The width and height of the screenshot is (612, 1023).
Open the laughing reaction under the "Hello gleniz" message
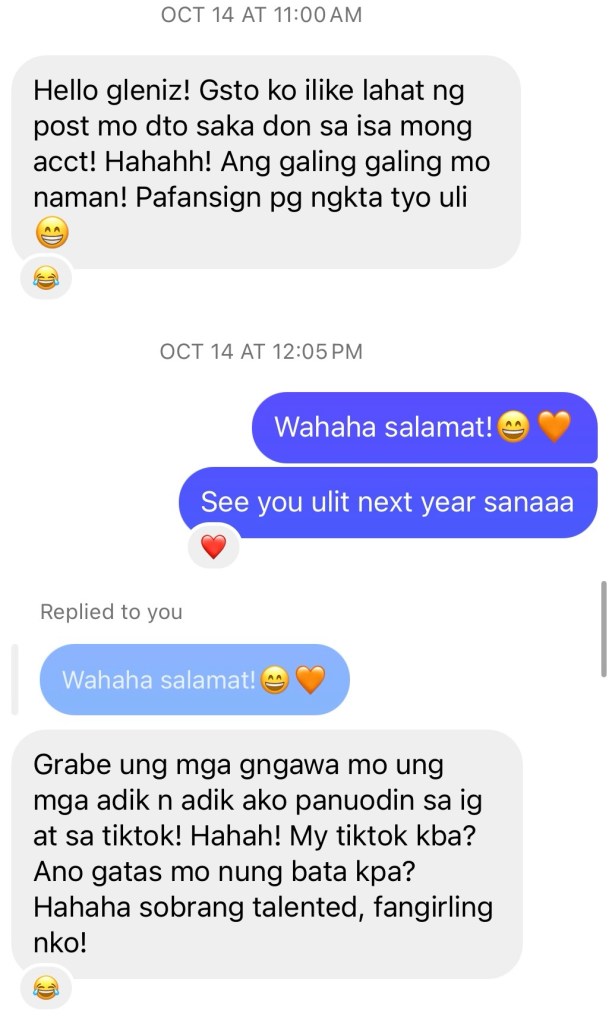(45, 276)
